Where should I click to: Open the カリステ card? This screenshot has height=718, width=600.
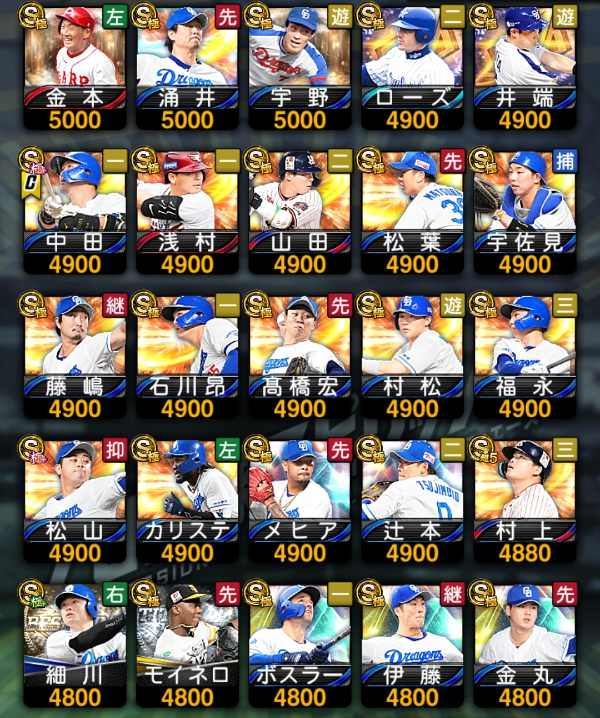tap(187, 500)
